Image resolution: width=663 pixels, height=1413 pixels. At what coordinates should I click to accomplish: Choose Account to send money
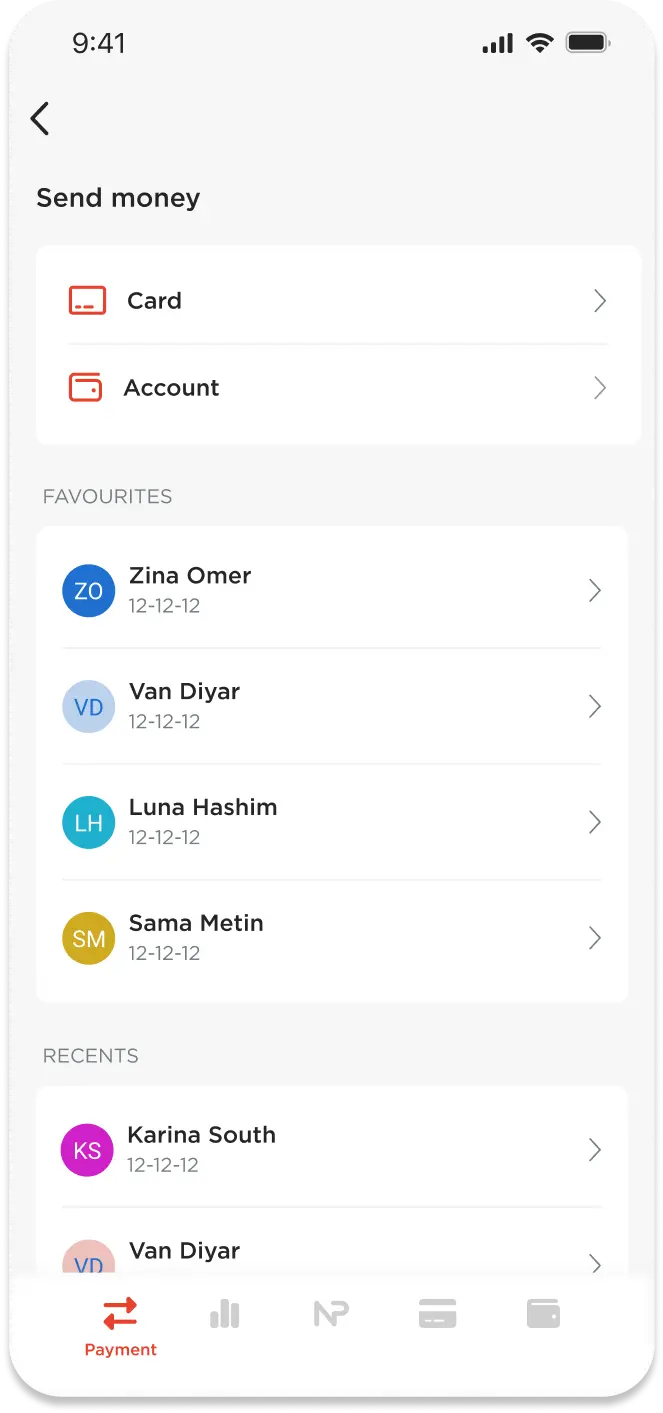pyautogui.click(x=337, y=388)
